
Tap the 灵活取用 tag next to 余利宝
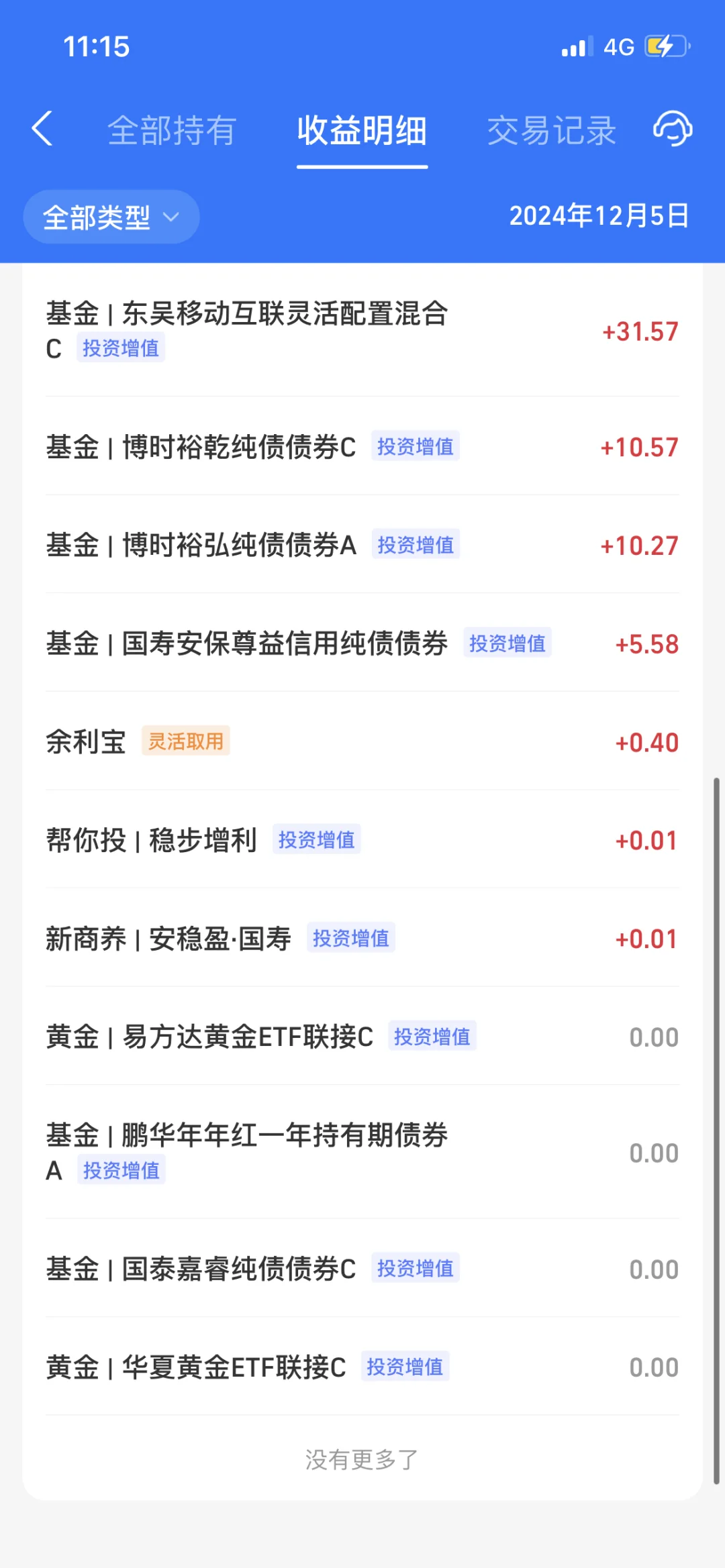pos(186,741)
